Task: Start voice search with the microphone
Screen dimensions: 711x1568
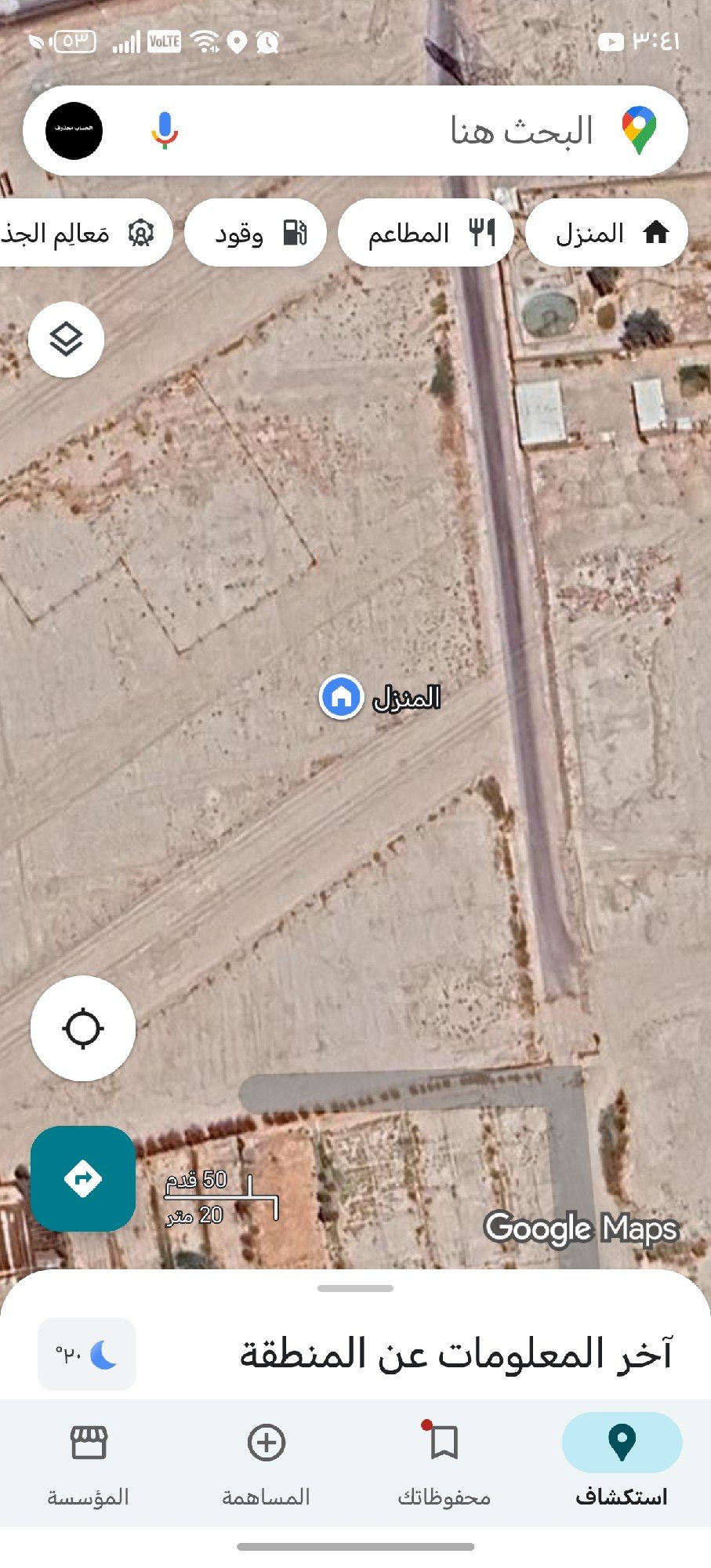Action: click(165, 131)
